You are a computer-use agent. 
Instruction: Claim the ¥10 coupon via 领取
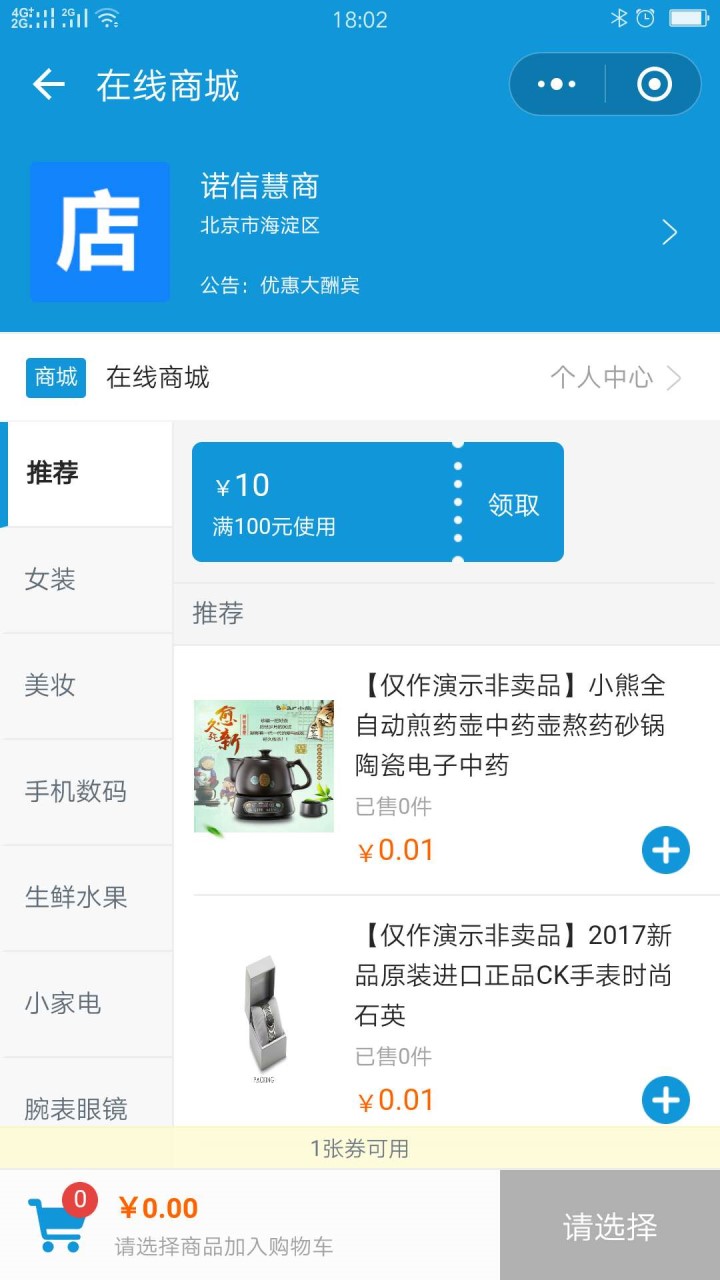(513, 504)
